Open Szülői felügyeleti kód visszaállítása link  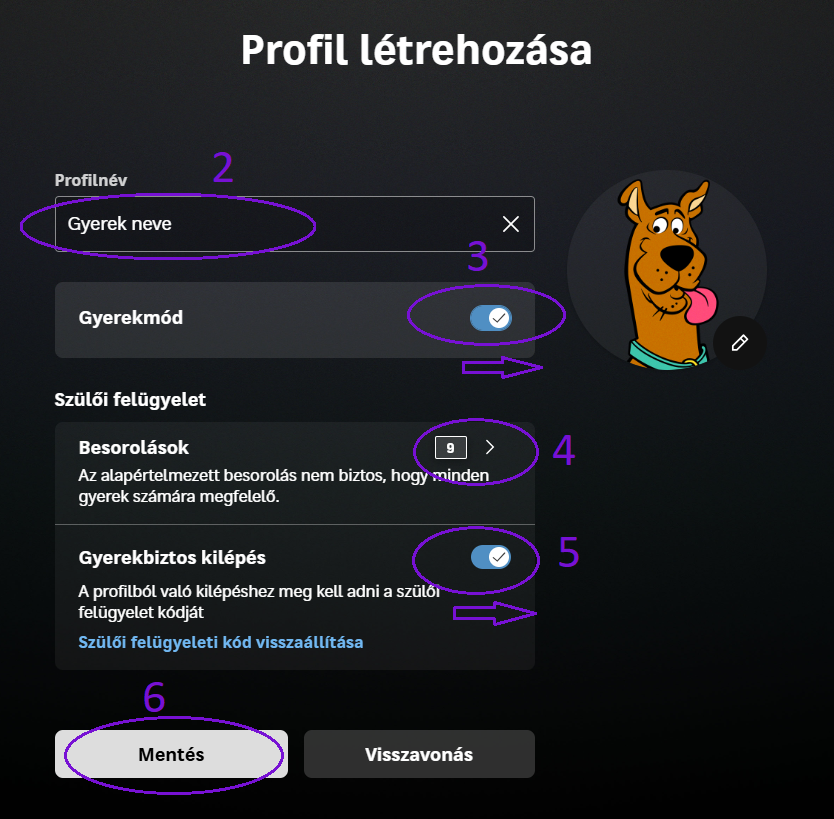coord(220,642)
